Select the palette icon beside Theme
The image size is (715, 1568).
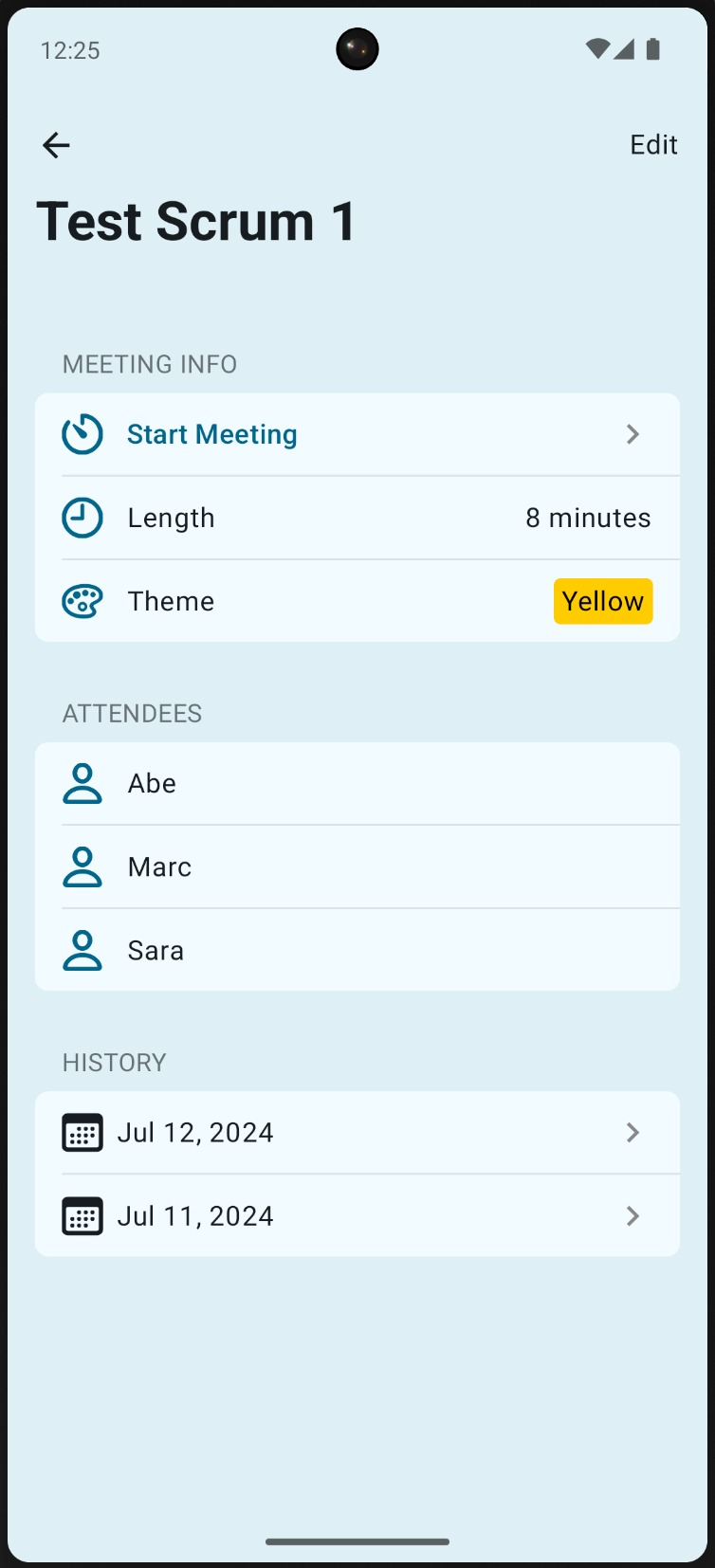point(82,600)
